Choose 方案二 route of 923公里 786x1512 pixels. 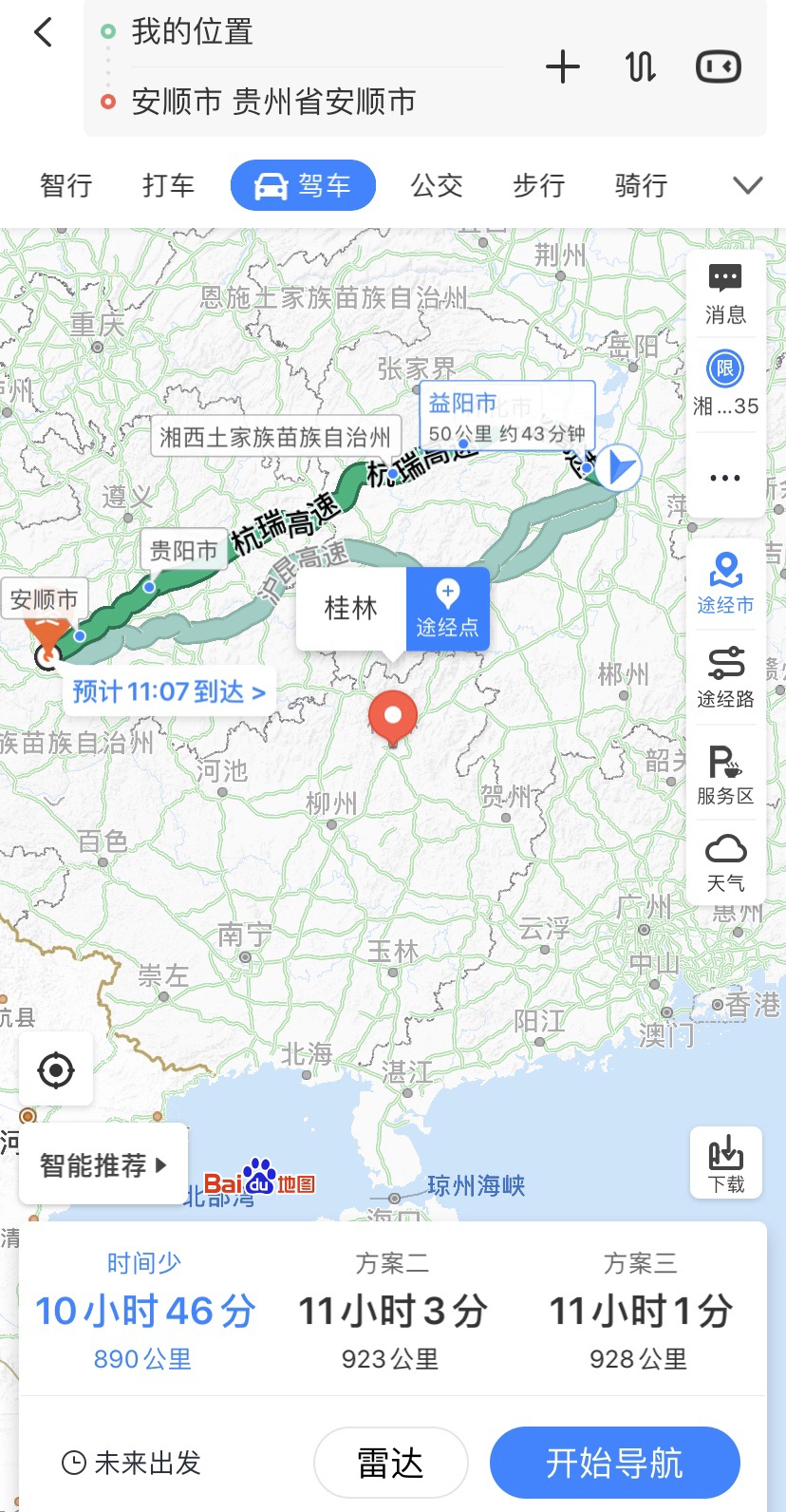tap(392, 1313)
